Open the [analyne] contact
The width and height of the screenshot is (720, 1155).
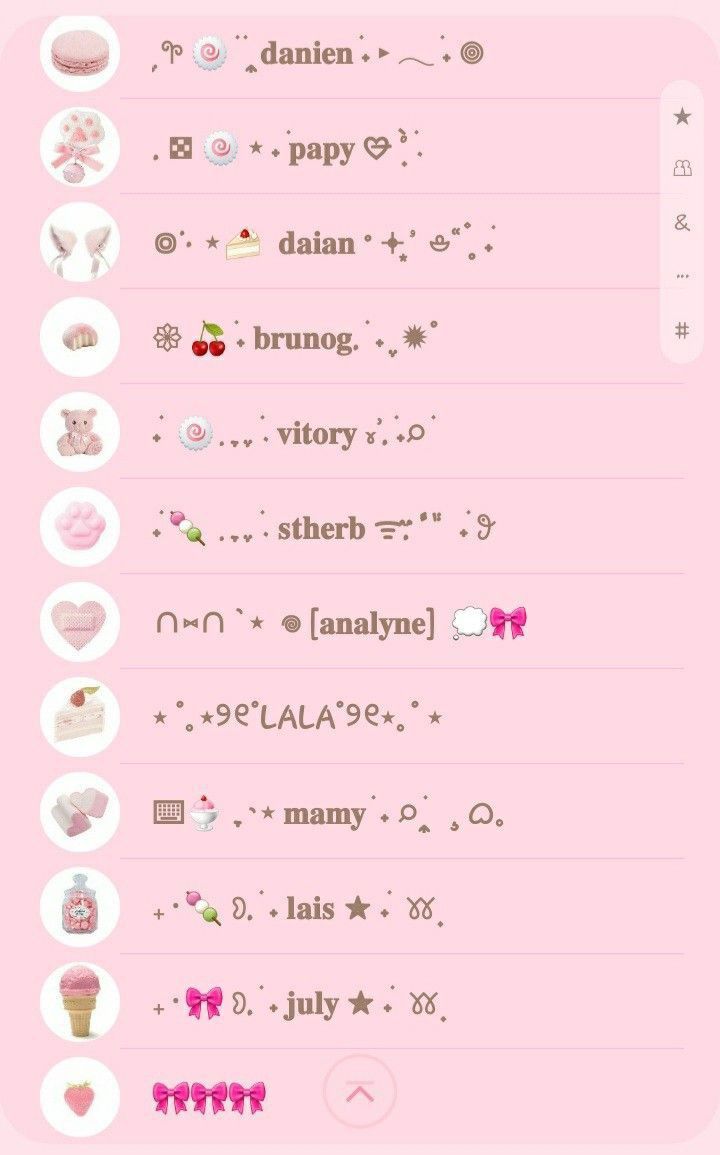tap(360, 622)
